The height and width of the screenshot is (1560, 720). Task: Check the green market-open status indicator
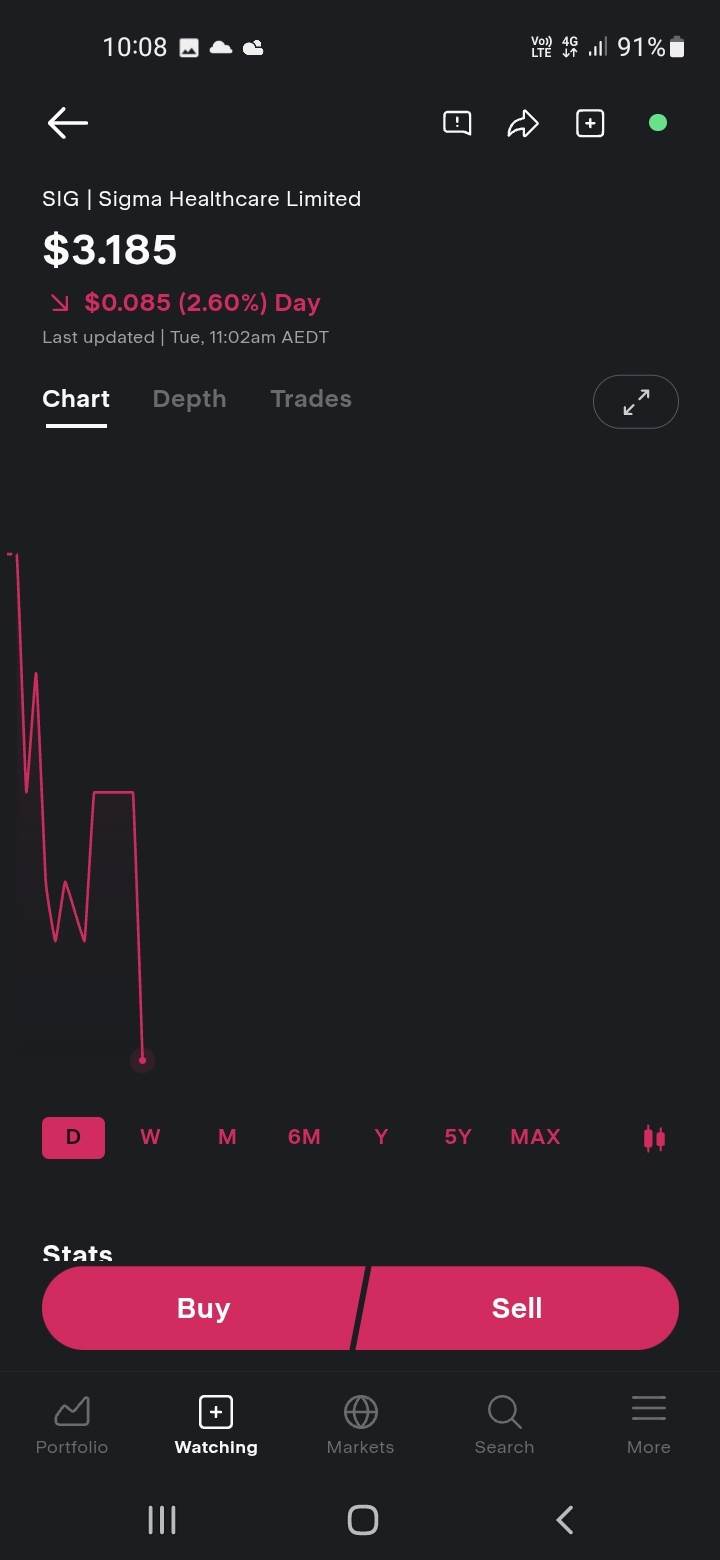tap(658, 123)
